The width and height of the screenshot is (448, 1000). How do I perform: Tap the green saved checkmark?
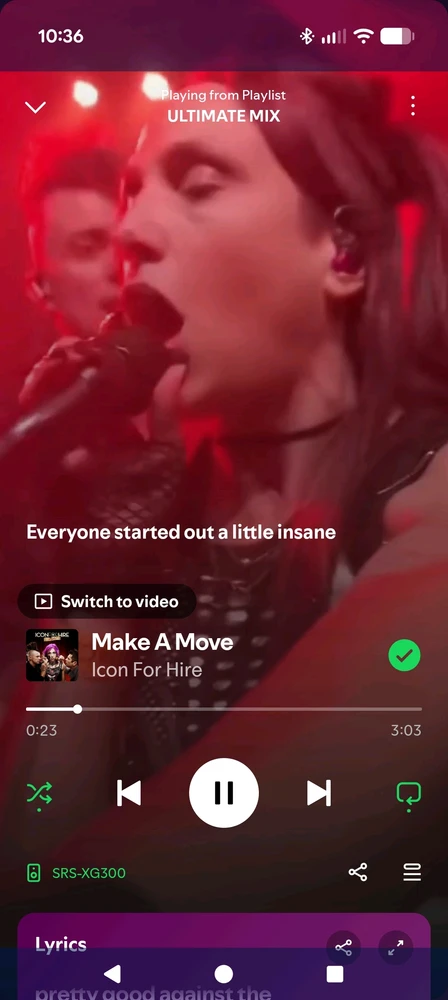point(405,655)
